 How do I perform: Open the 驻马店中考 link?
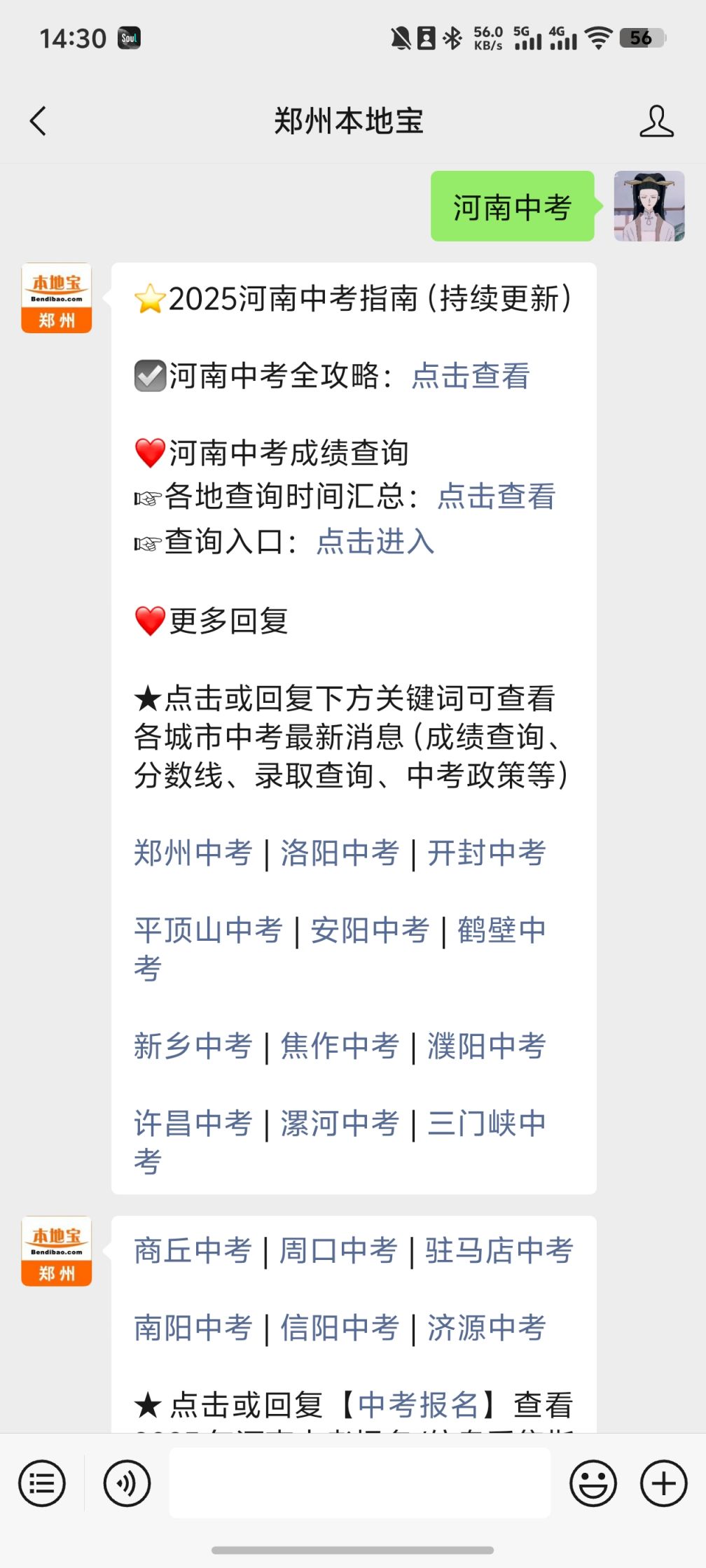pyautogui.click(x=499, y=1251)
